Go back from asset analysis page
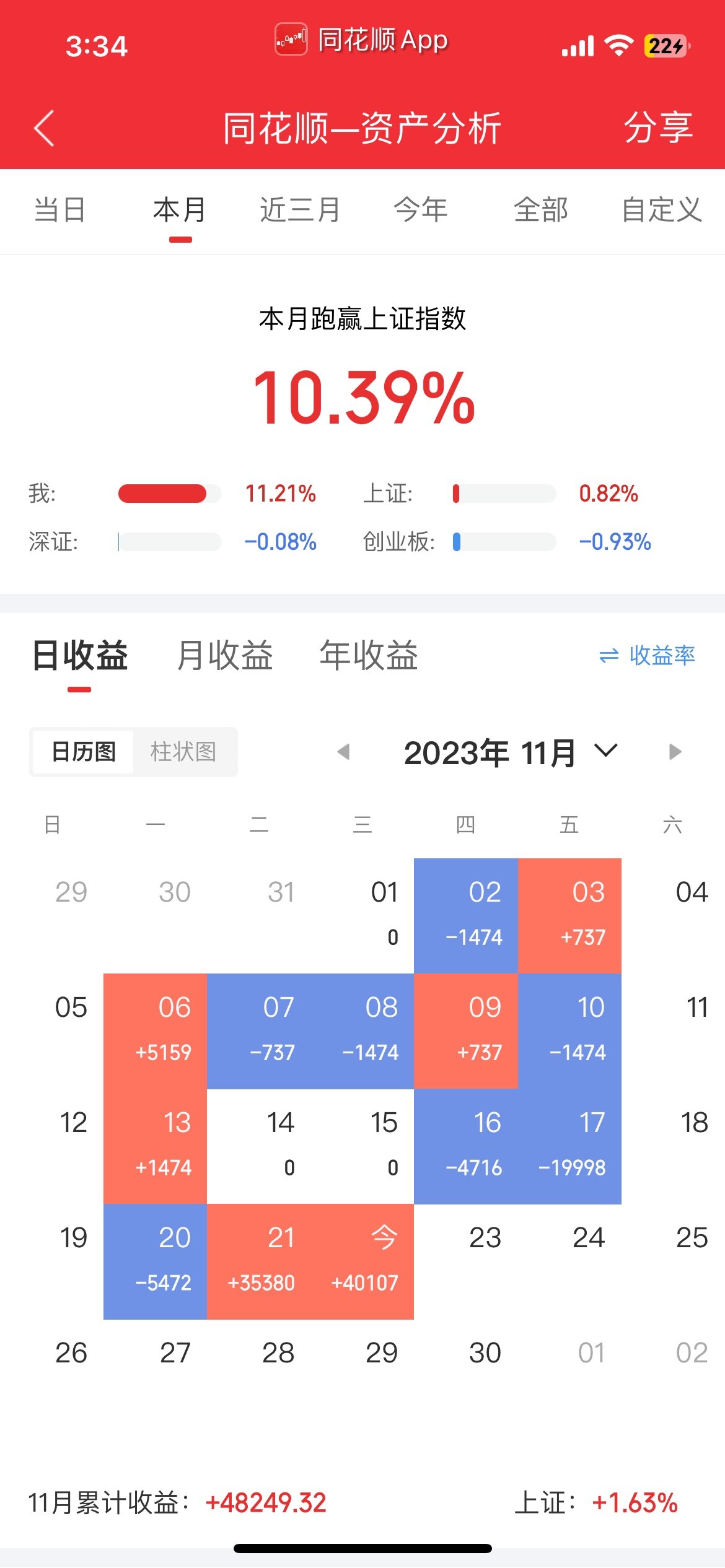 point(44,128)
